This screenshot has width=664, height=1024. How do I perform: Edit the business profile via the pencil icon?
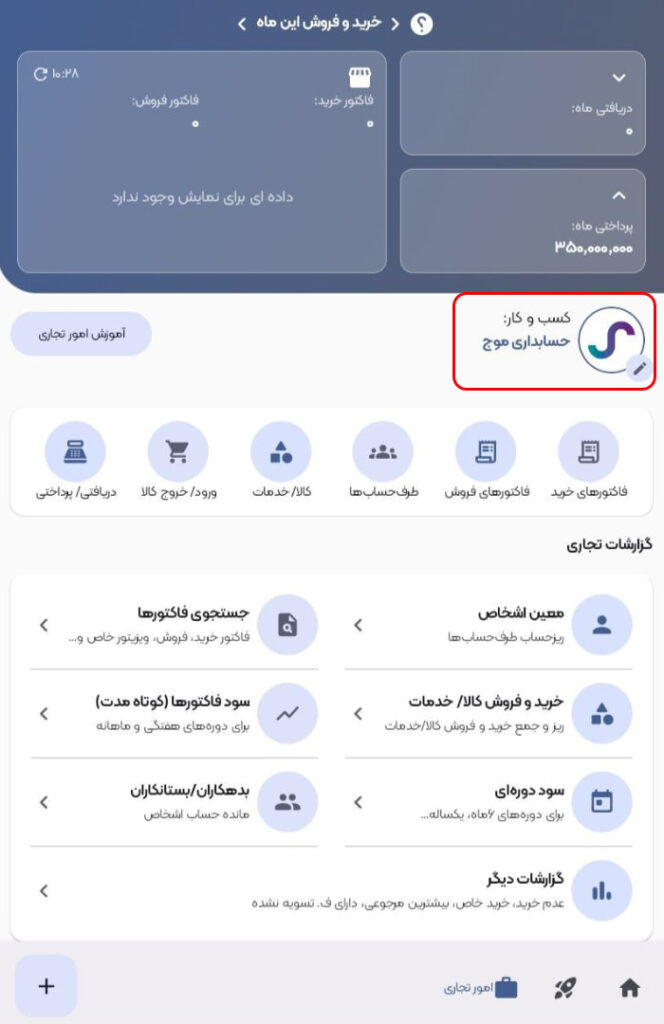(x=639, y=368)
